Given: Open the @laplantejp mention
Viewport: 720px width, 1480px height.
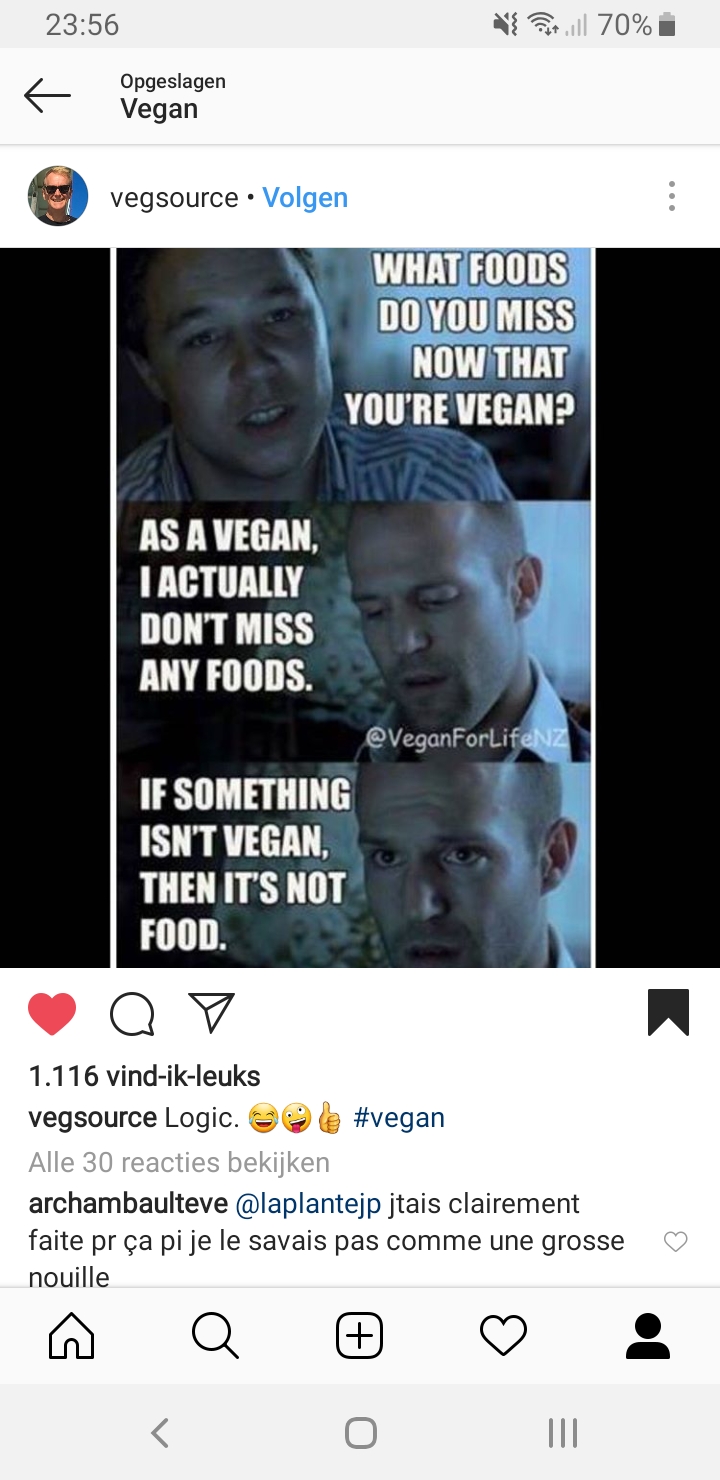Looking at the screenshot, I should point(308,1204).
